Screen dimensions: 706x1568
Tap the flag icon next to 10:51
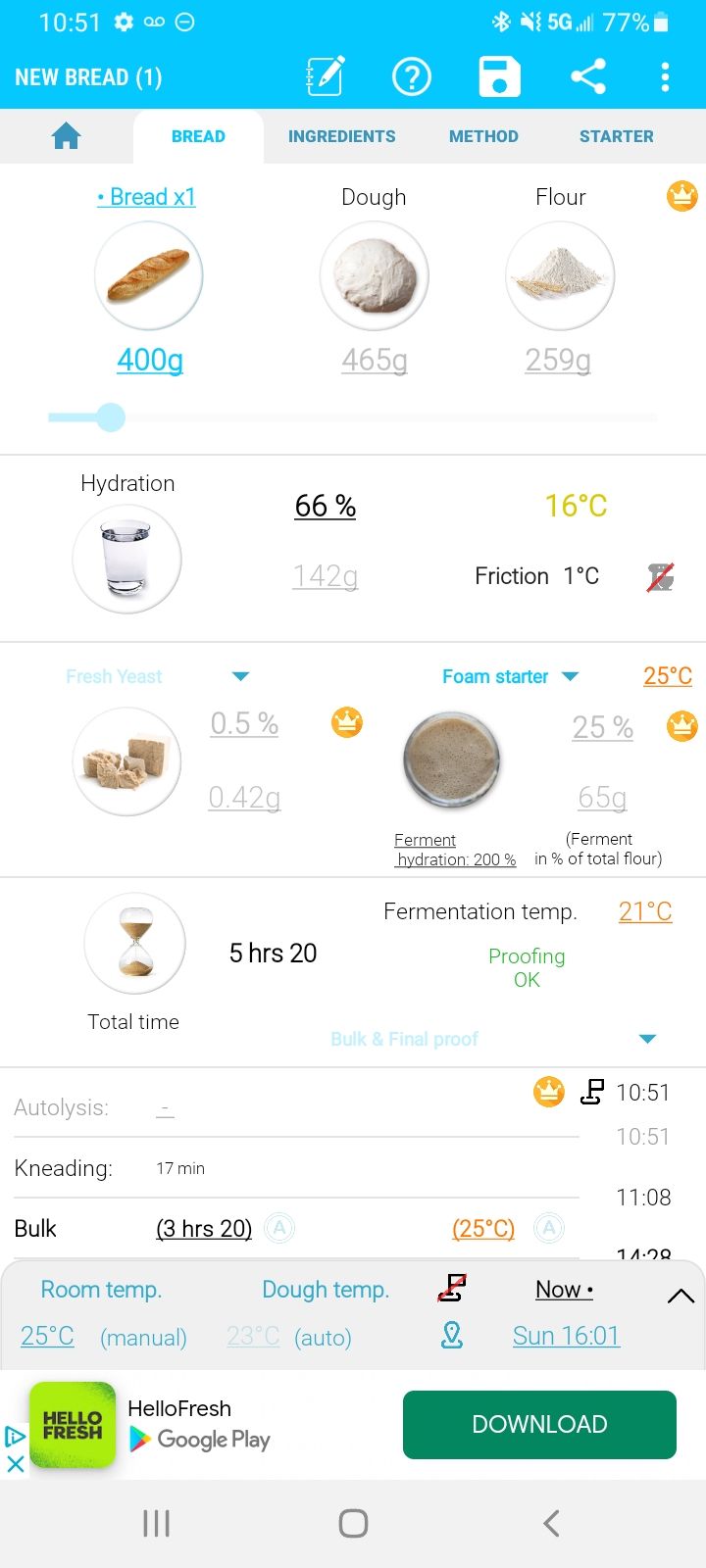coord(592,1092)
